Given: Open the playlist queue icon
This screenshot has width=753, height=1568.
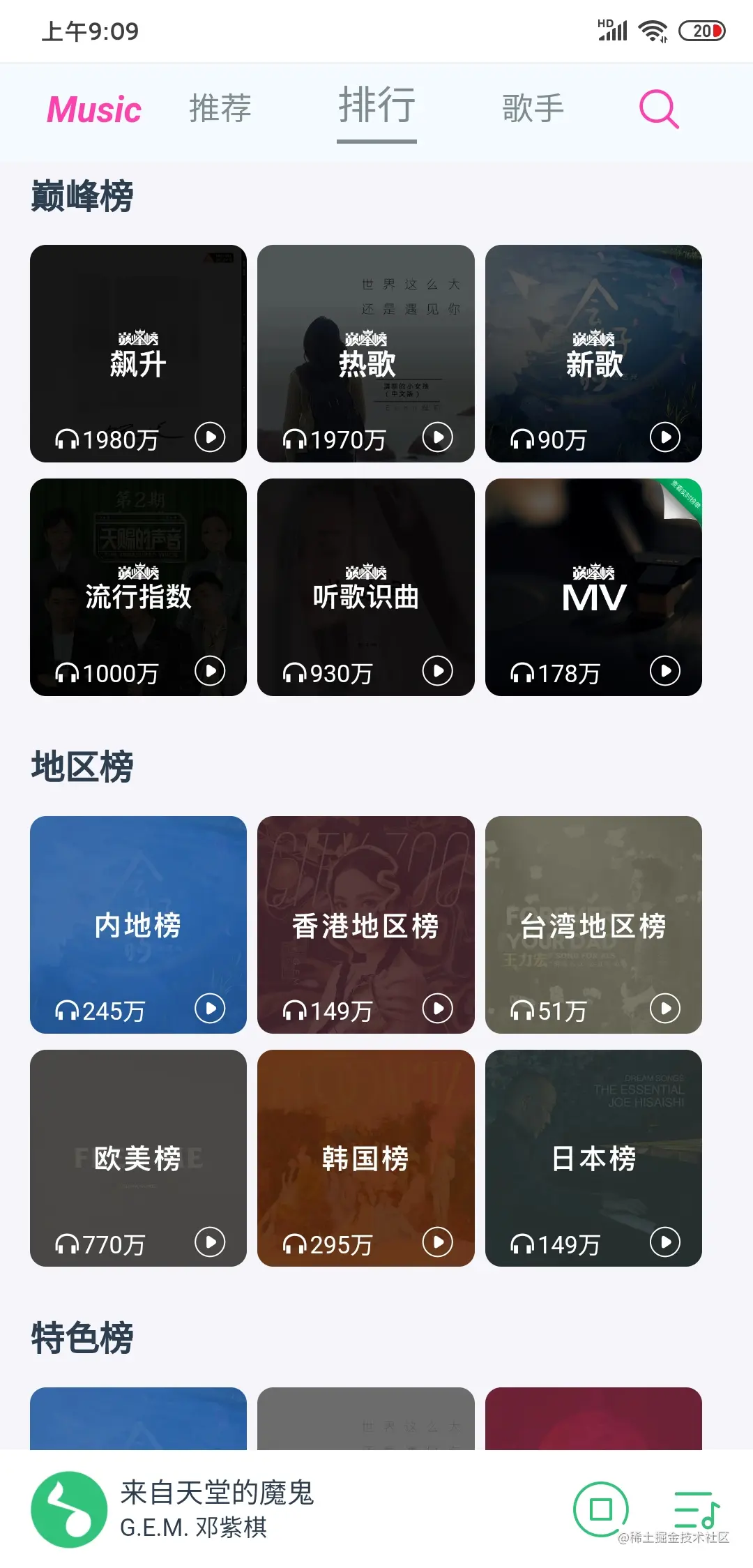Looking at the screenshot, I should [696, 1509].
